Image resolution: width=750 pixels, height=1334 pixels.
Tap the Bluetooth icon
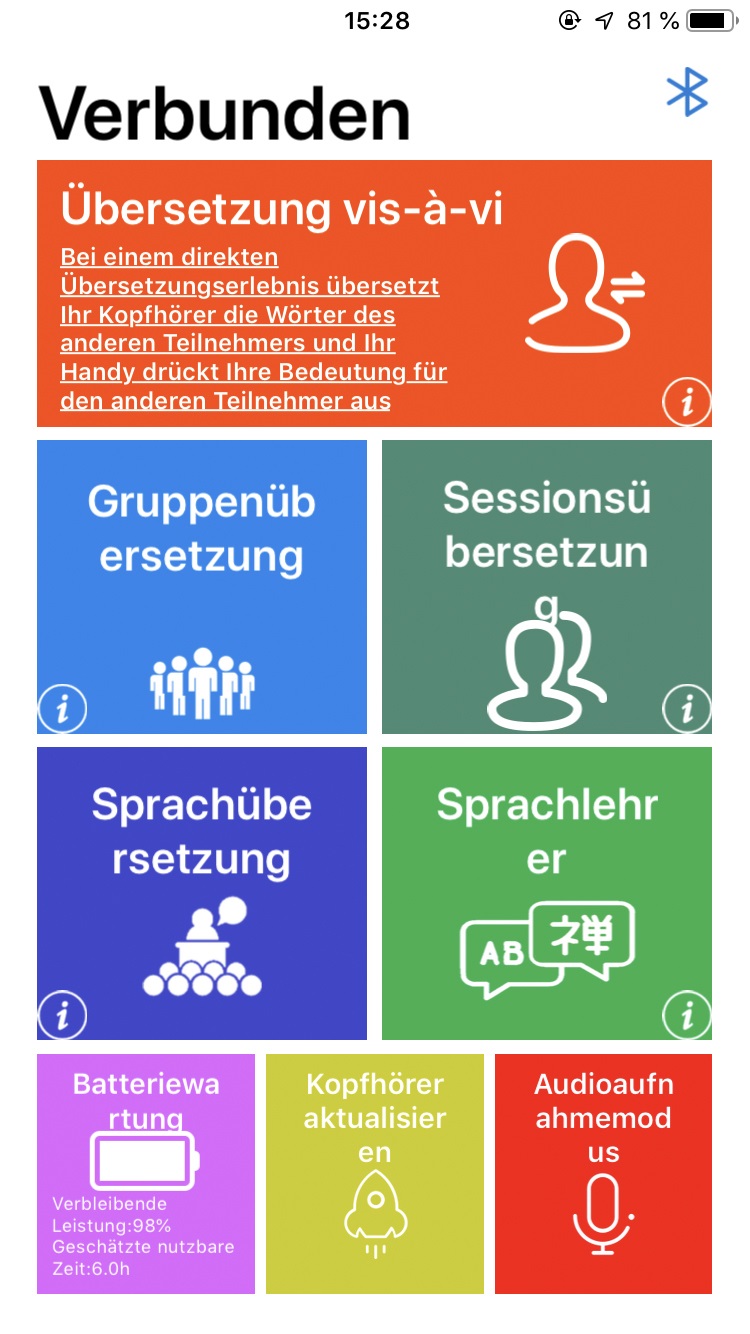tap(687, 93)
